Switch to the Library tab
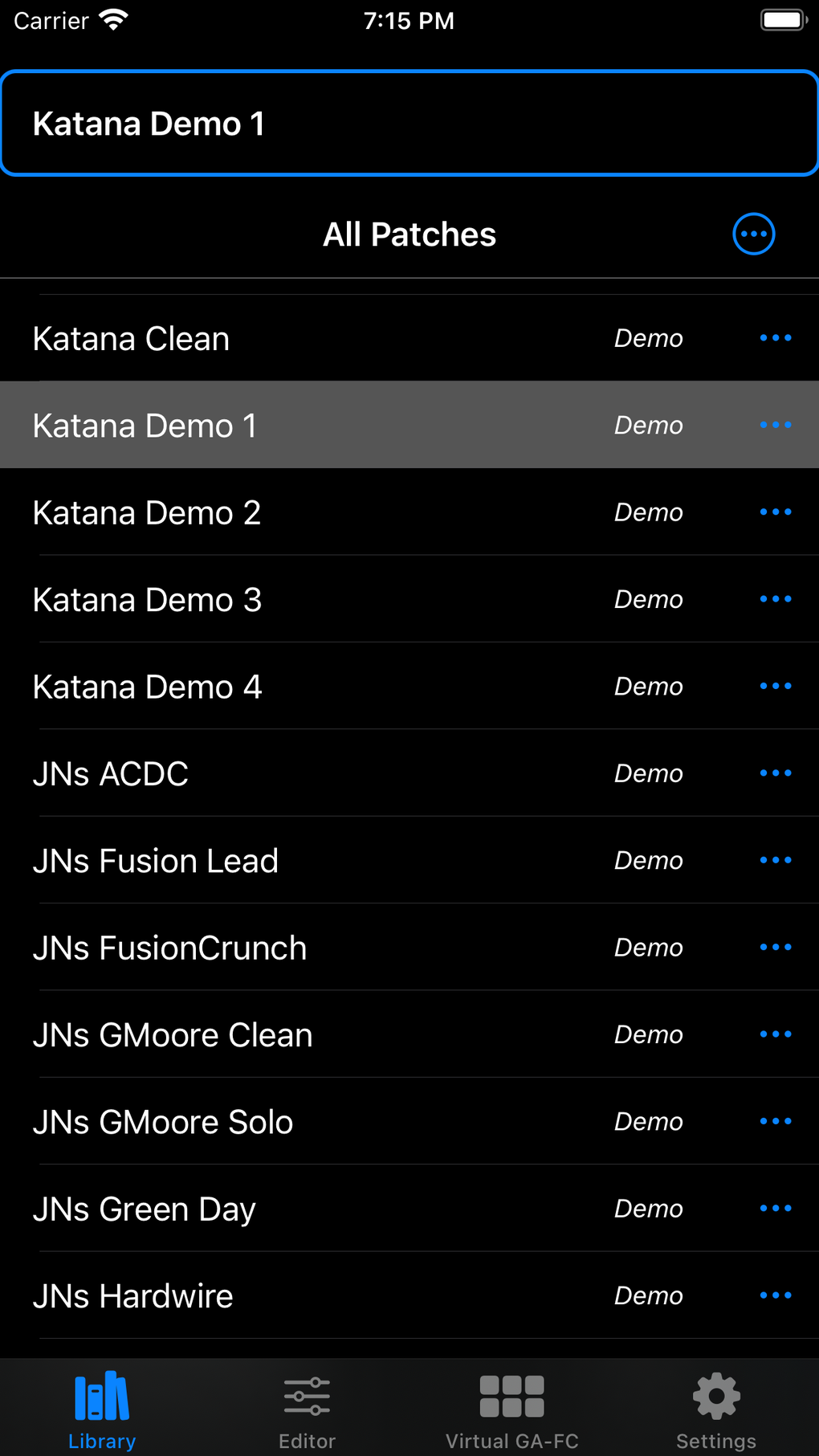The image size is (819, 1456). [102, 1410]
